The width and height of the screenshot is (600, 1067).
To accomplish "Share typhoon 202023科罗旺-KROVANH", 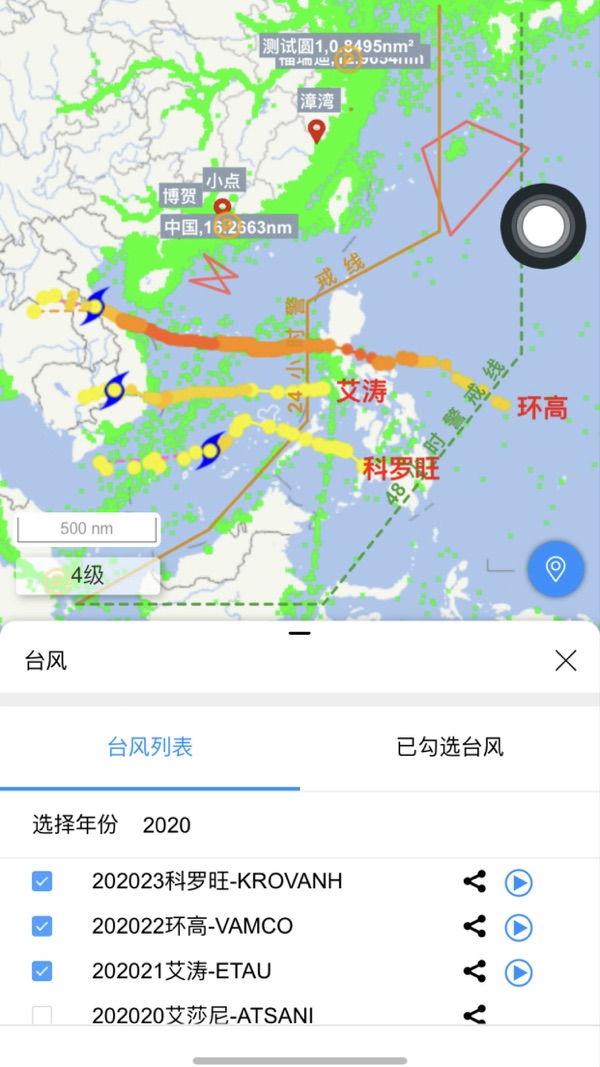I will (x=475, y=881).
